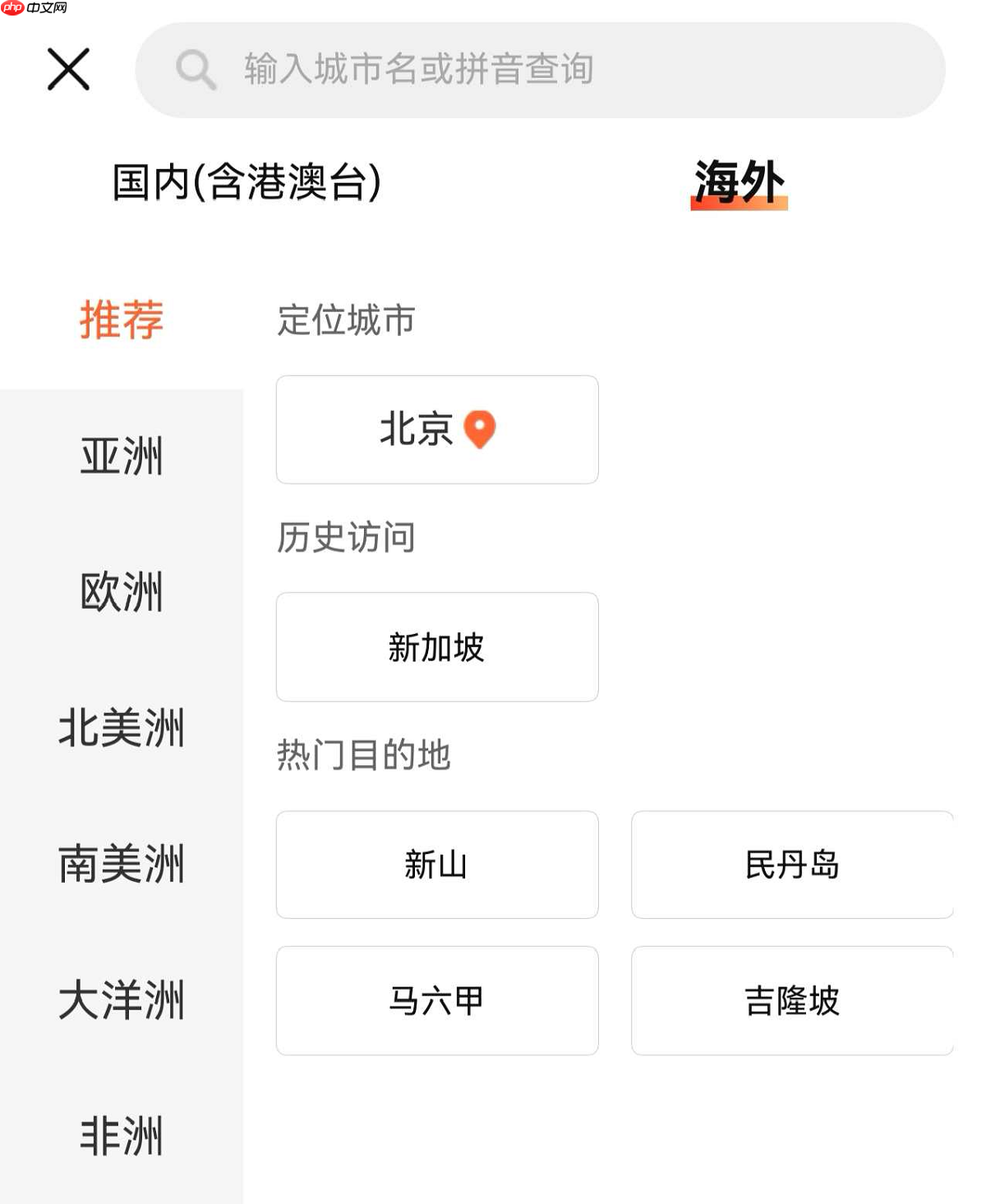
Task: Choose 新加坡 from history visits
Action: pyautogui.click(x=438, y=647)
